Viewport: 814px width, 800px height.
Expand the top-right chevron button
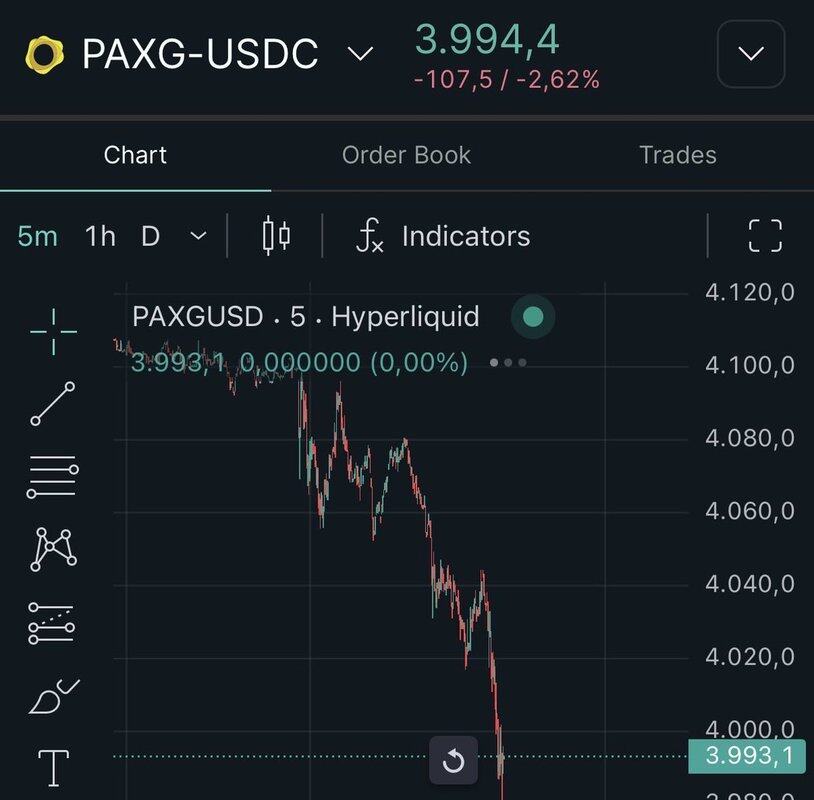751,53
